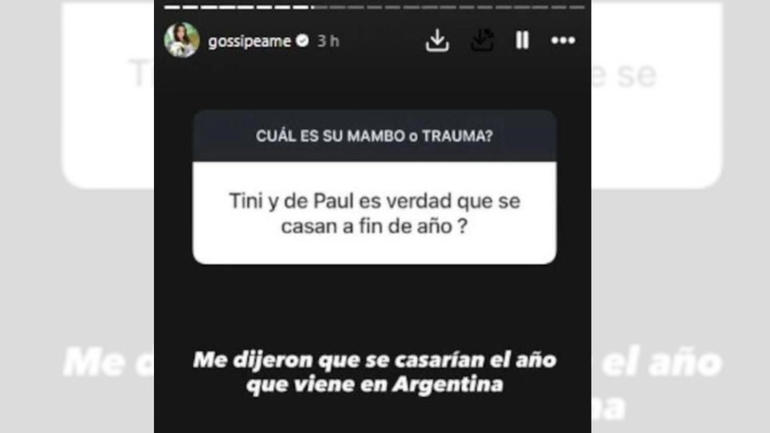Open the gossipeame profile avatar
This screenshot has width=770, height=433.
tap(181, 40)
